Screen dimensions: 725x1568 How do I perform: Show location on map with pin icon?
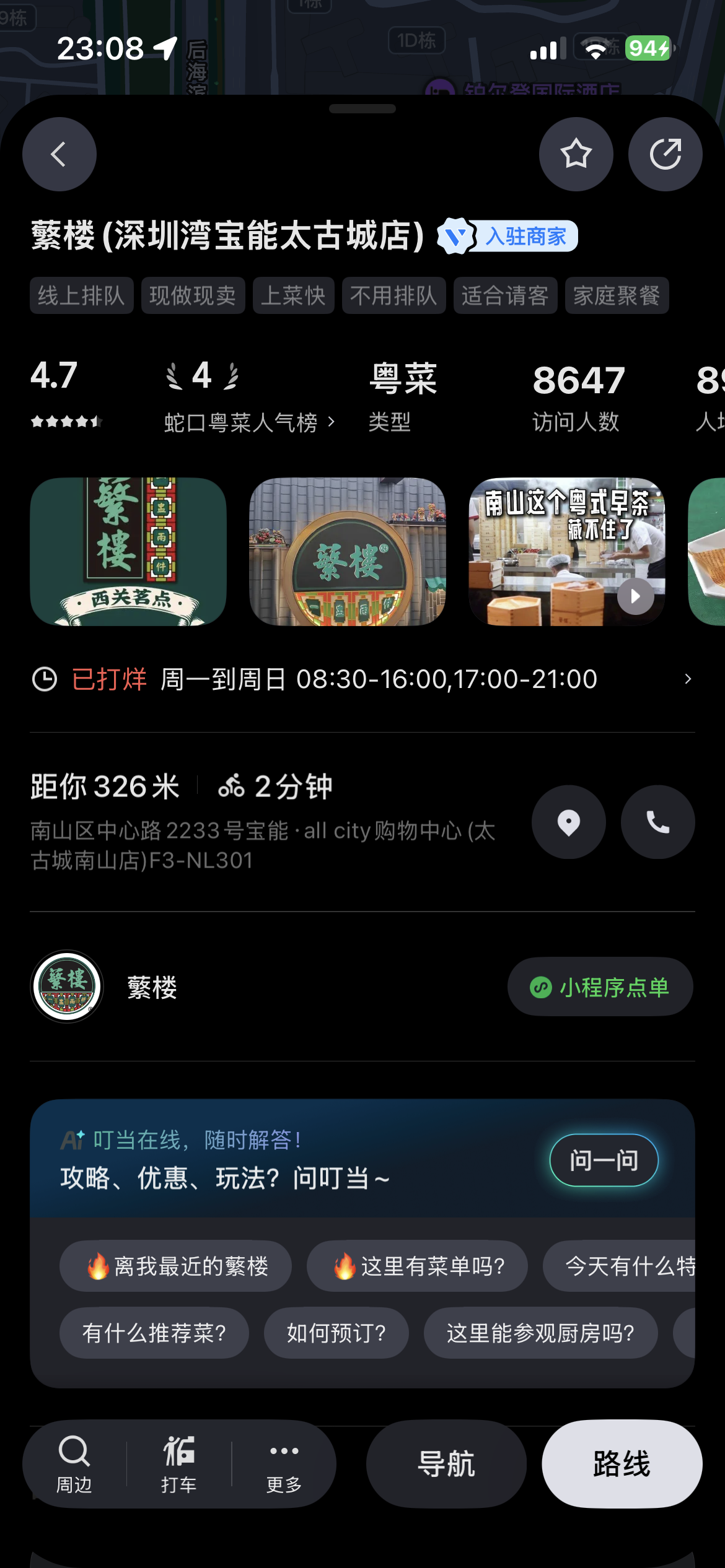(x=569, y=822)
